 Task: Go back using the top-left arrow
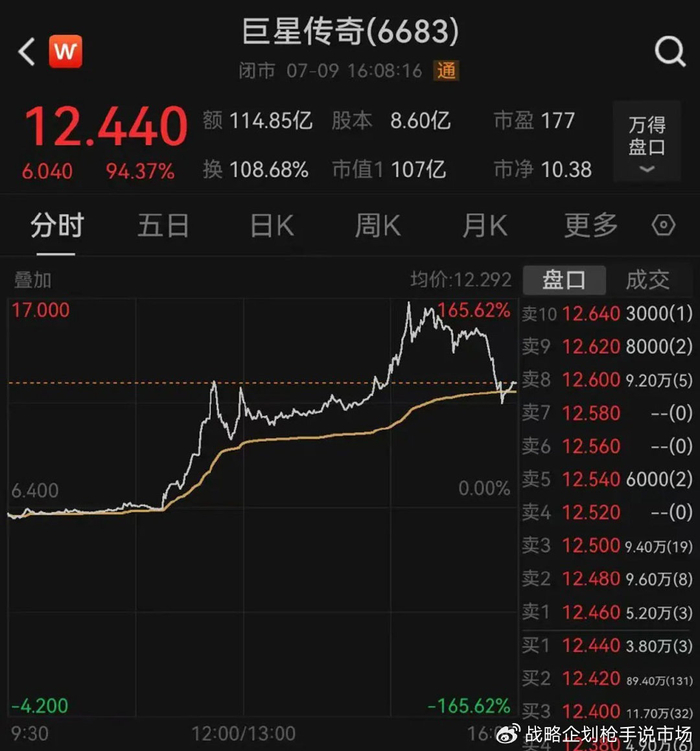point(27,51)
